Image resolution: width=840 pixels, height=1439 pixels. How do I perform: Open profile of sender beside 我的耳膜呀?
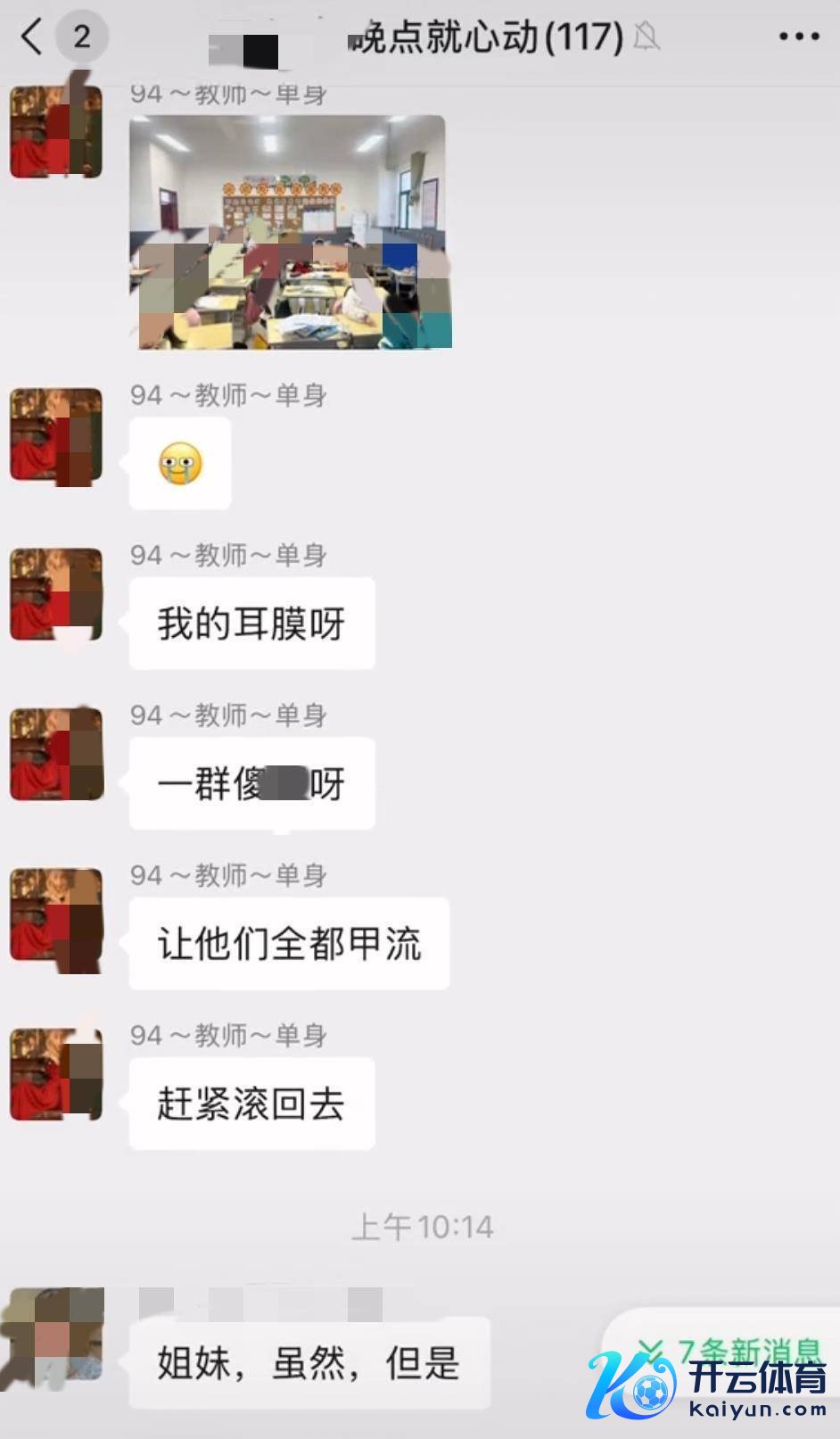tap(55, 595)
